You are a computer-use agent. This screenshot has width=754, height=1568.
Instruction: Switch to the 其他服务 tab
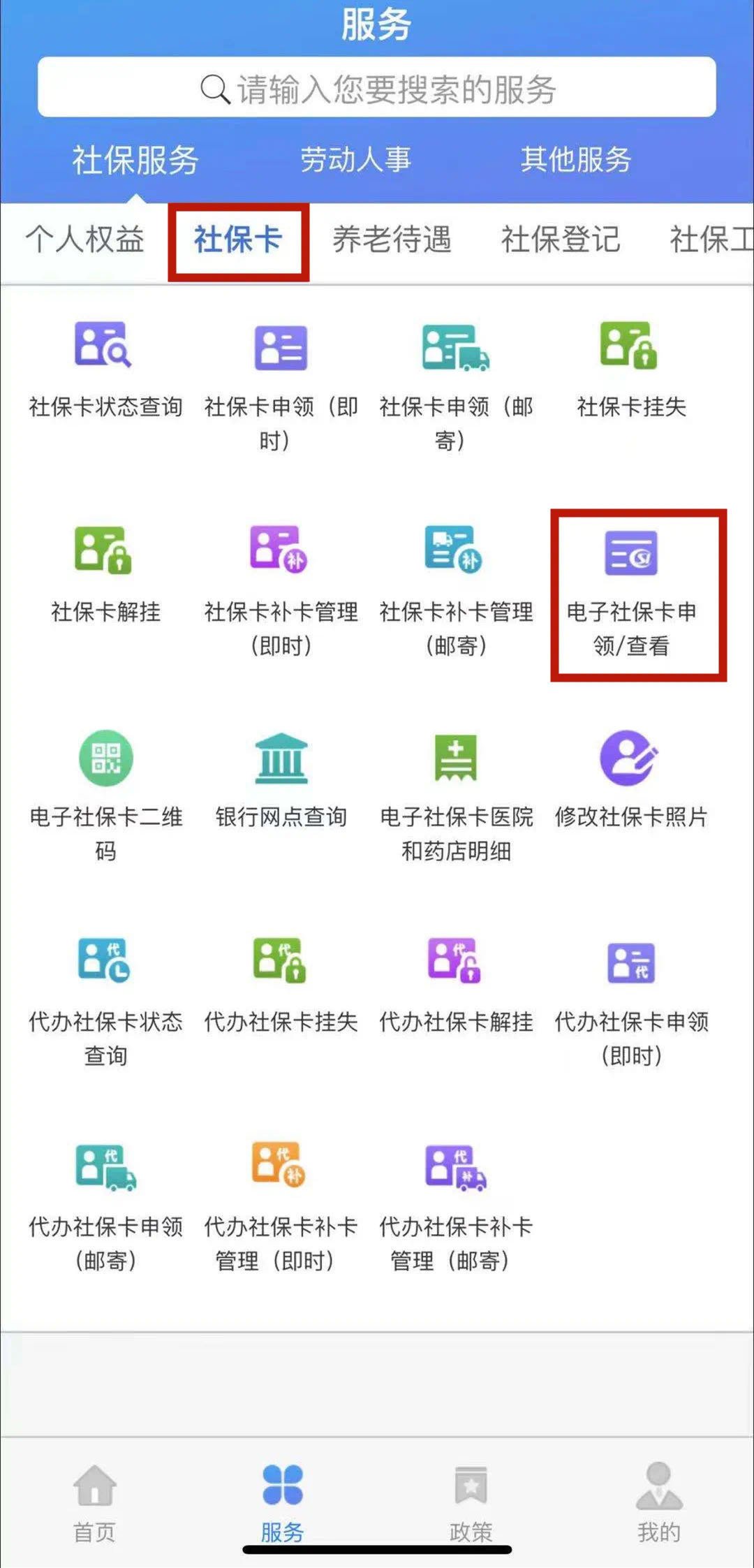click(x=575, y=160)
